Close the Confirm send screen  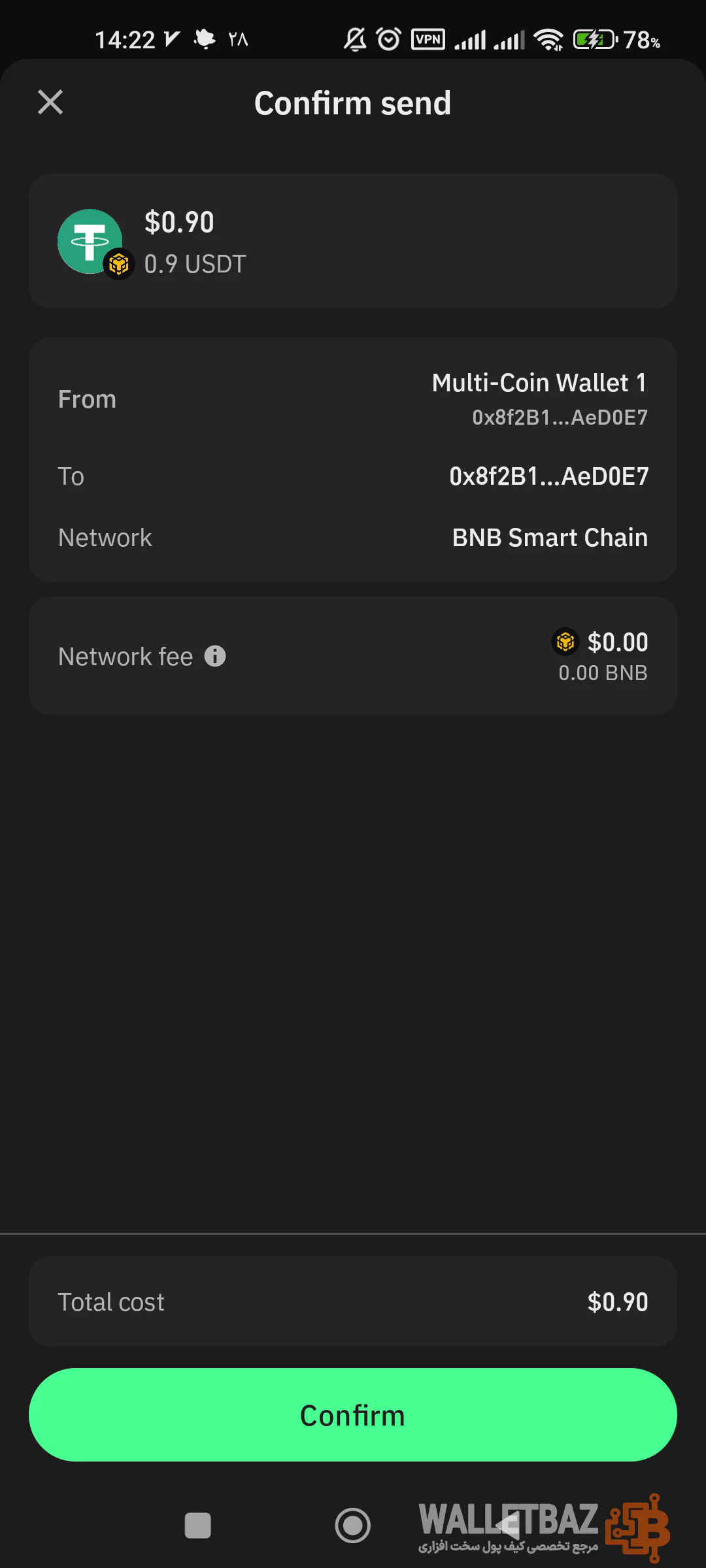[x=50, y=102]
